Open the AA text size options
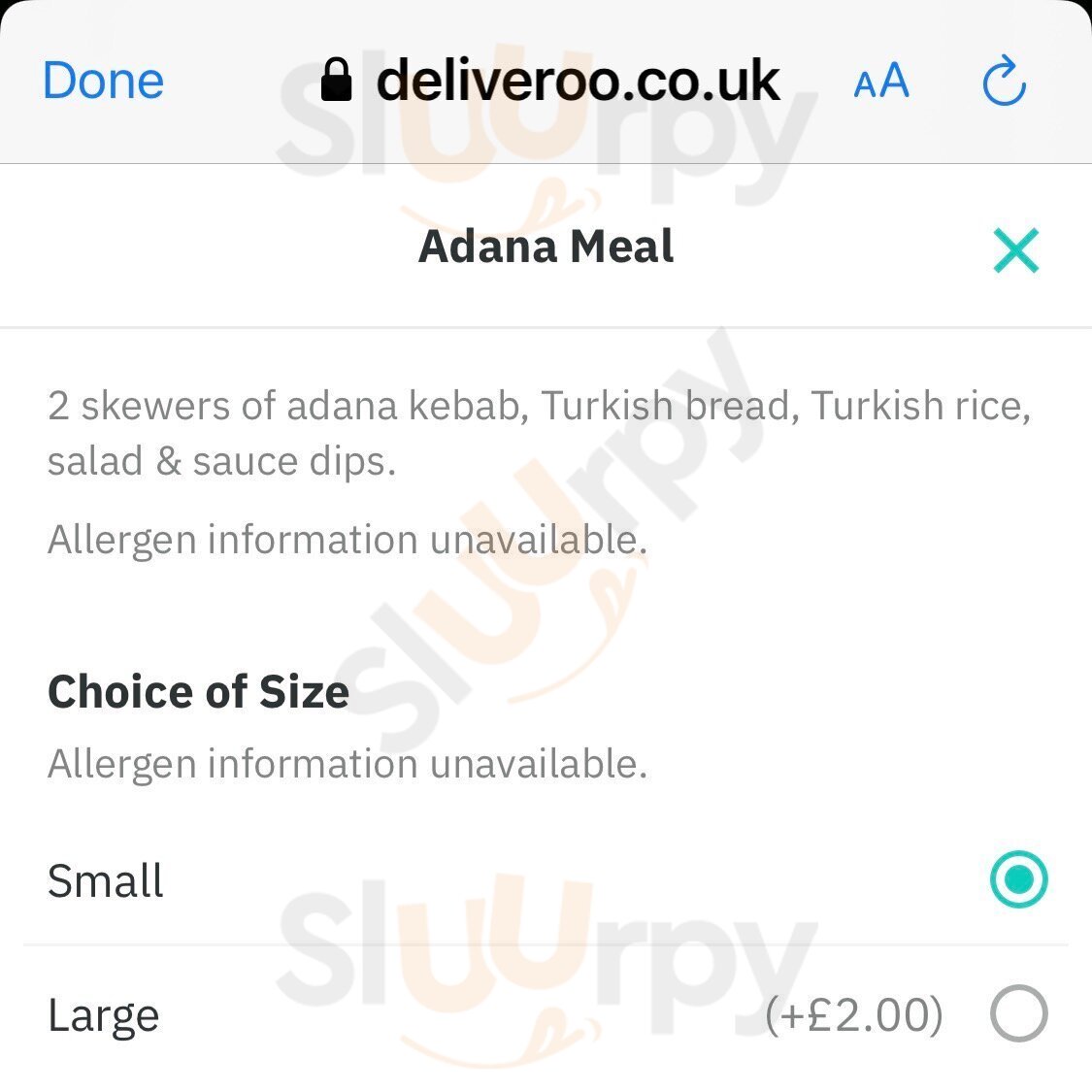 (880, 82)
